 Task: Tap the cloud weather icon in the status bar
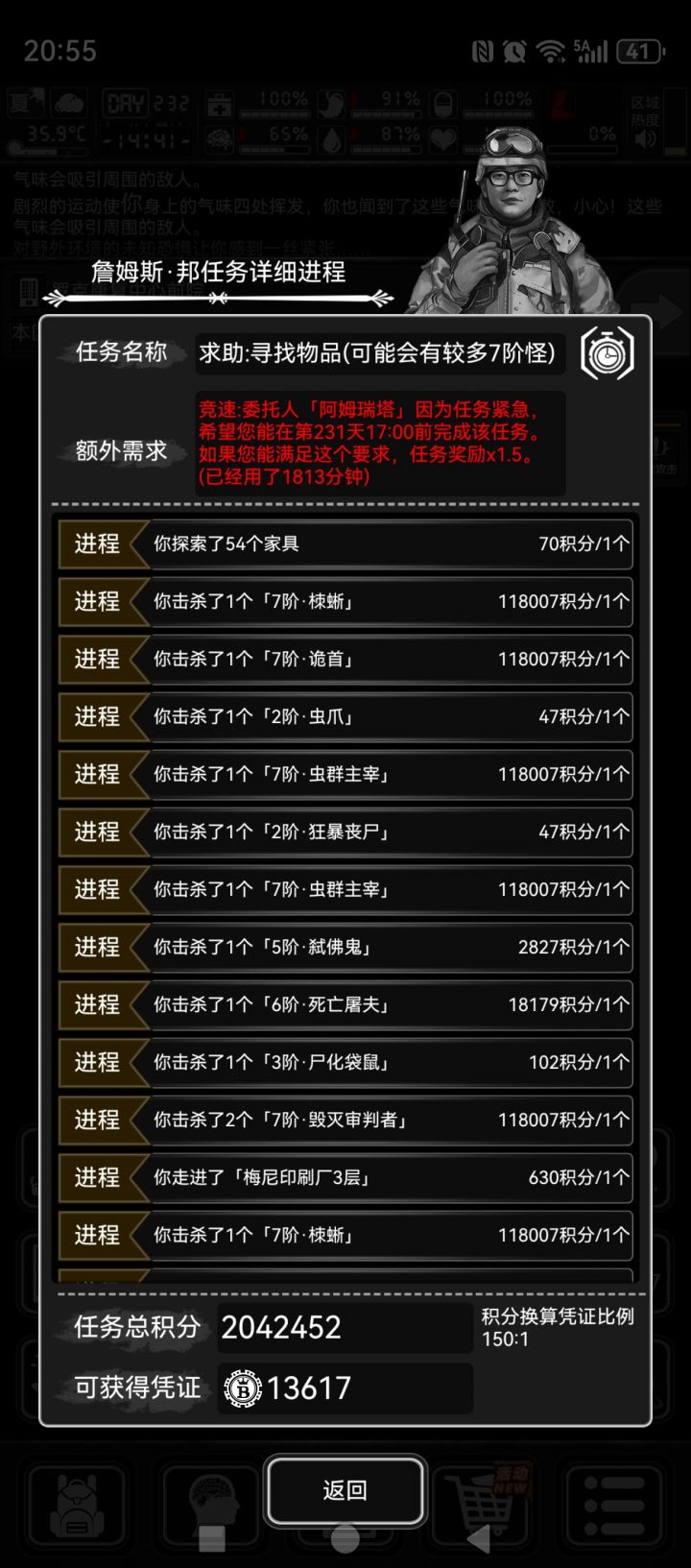(68, 103)
